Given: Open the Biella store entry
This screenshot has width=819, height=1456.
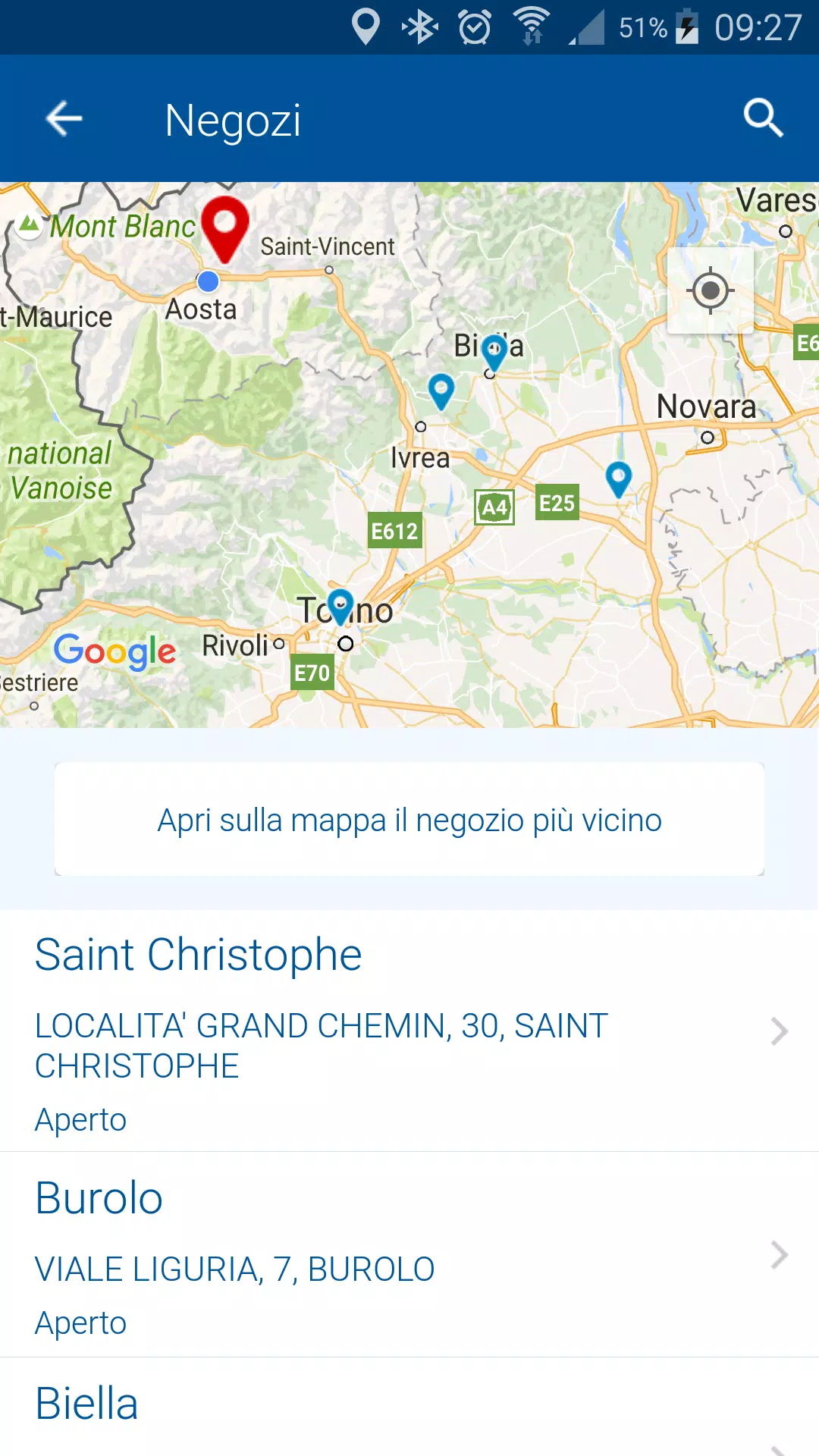Looking at the screenshot, I should click(409, 1407).
